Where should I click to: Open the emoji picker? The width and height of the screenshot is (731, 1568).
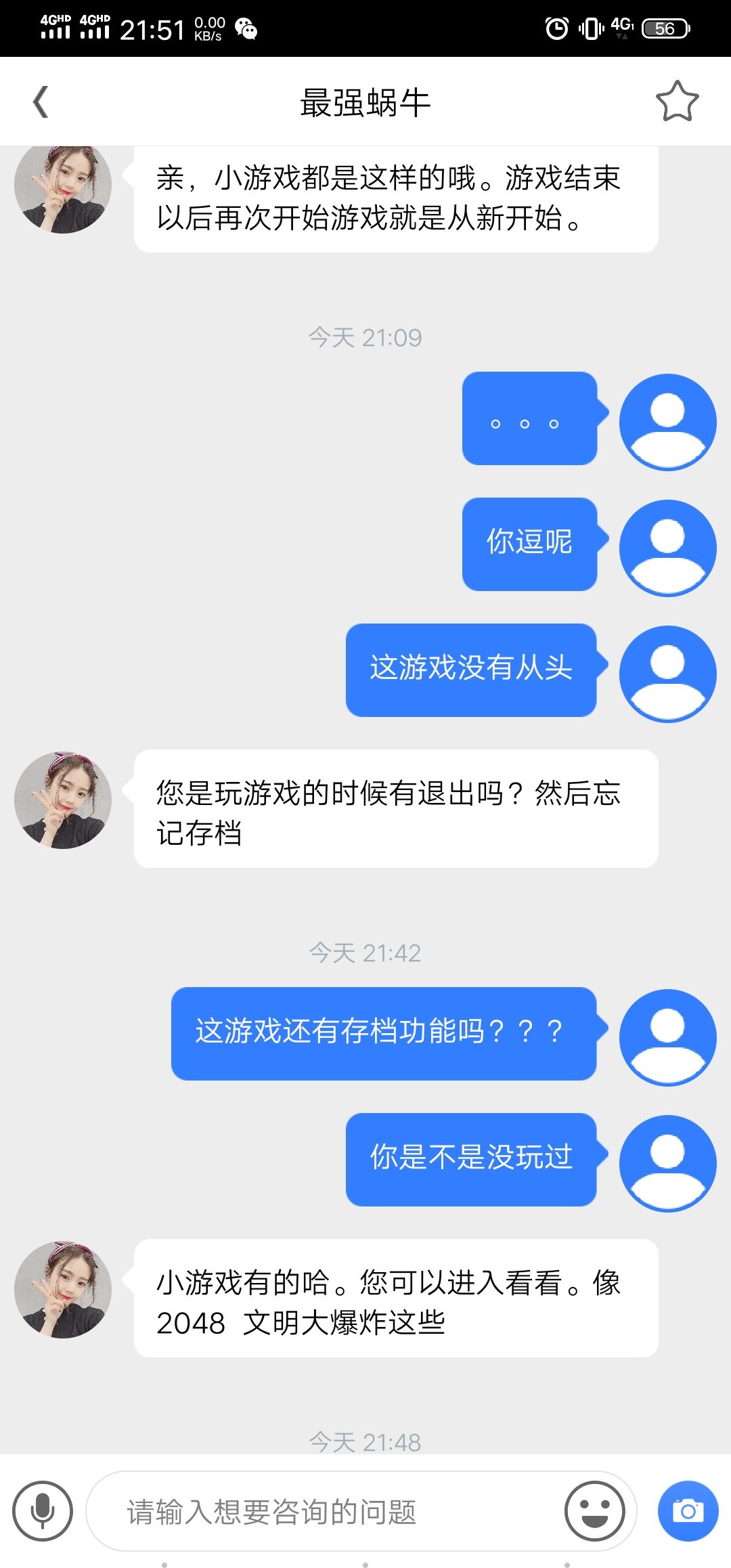(x=595, y=1511)
